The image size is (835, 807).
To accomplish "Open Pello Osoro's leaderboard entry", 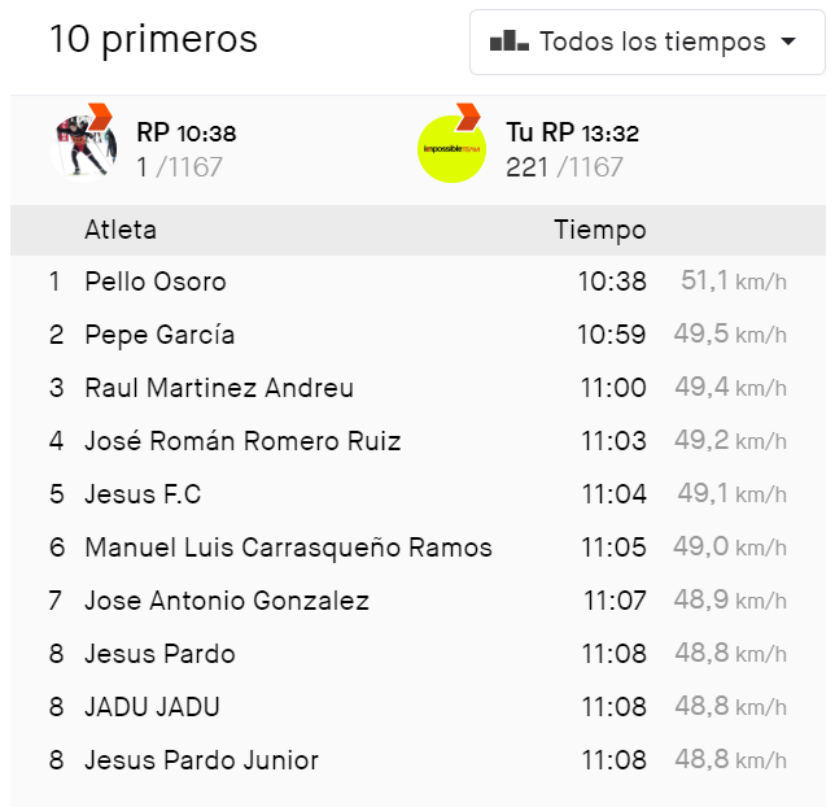I will click(x=155, y=282).
